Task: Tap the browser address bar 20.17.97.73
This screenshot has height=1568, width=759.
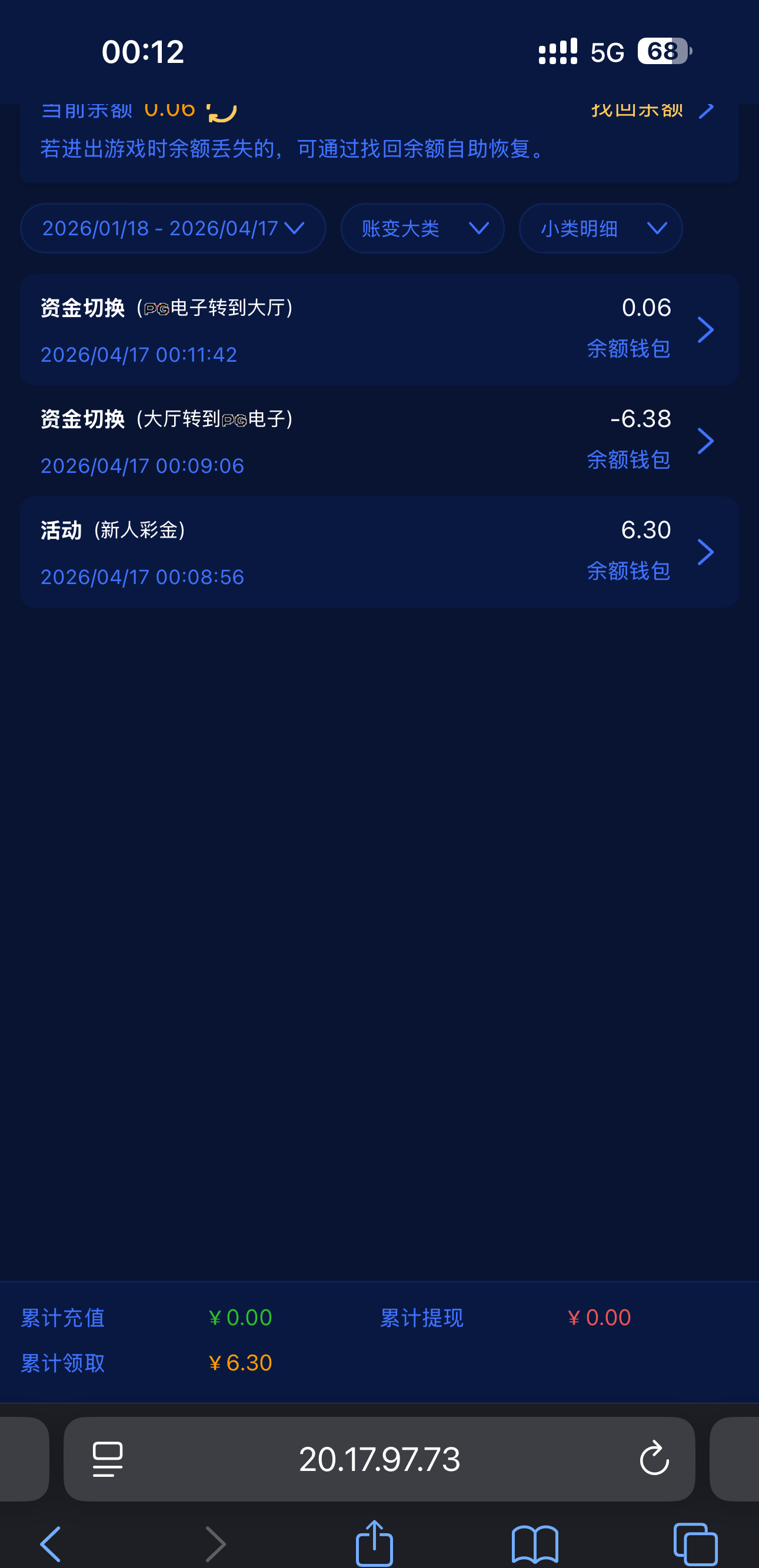Action: [x=379, y=1459]
